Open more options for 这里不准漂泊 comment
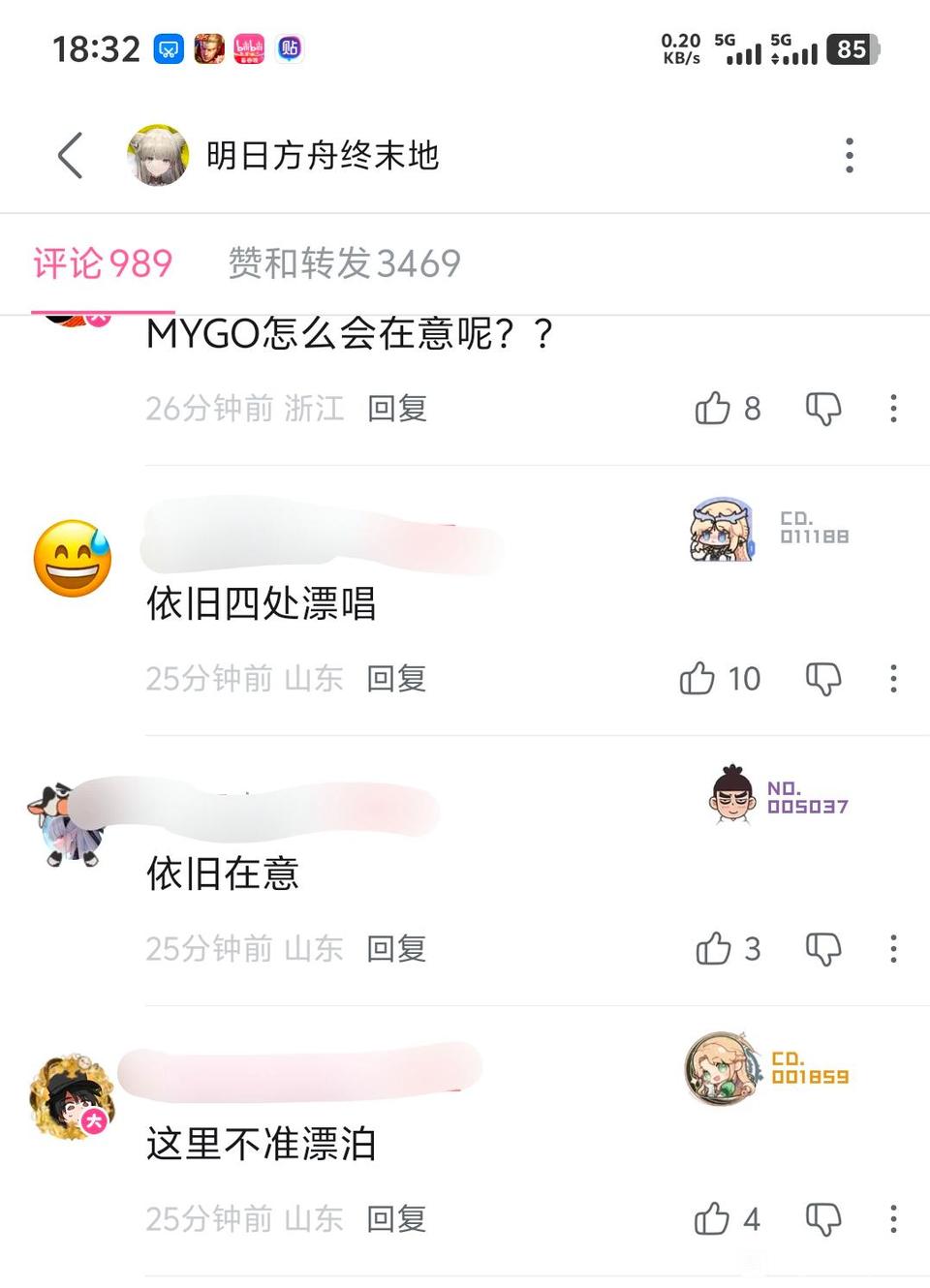930x1288 pixels. [893, 1218]
